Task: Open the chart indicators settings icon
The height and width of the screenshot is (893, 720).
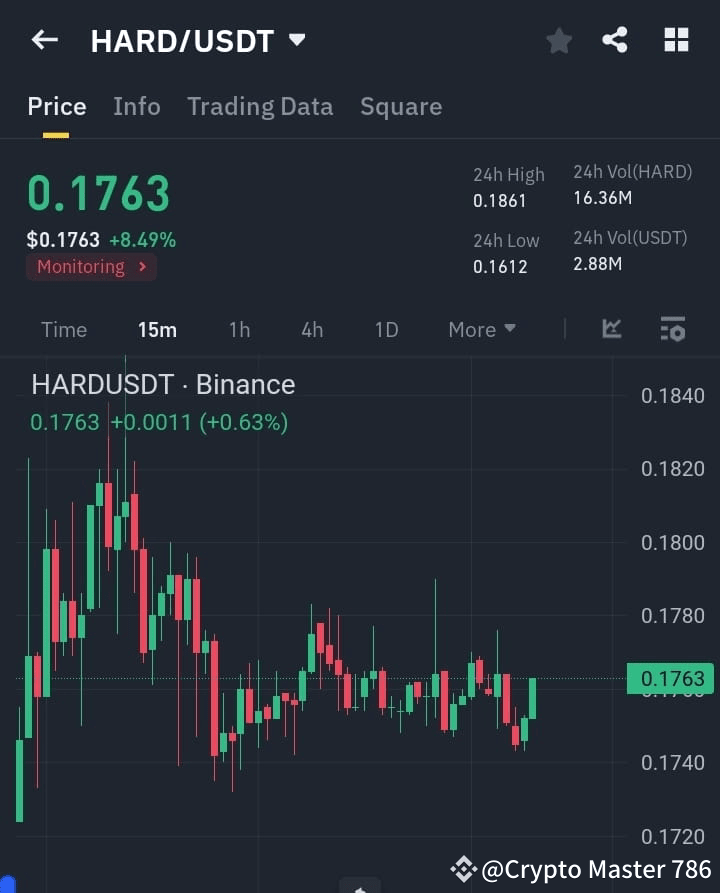Action: point(672,328)
